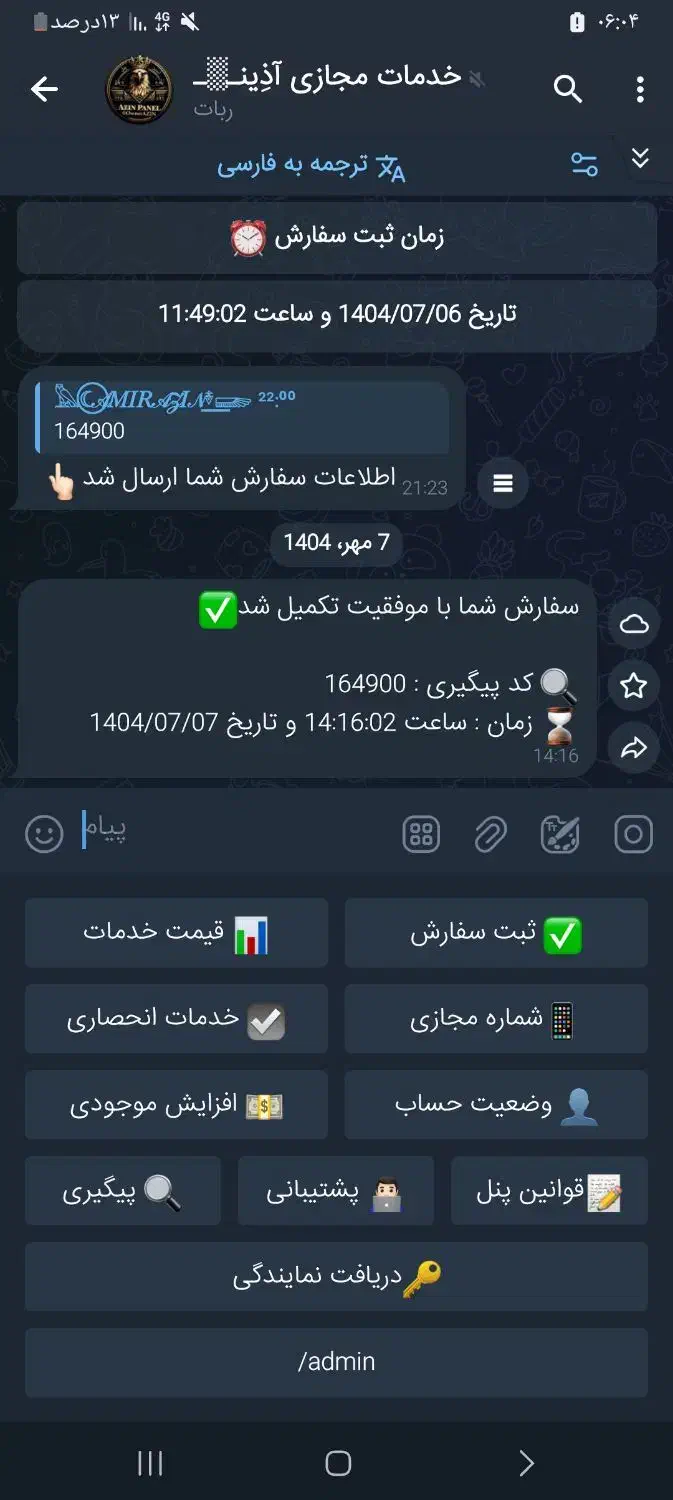Contact پشتیبانی support
Screen dimensions: 673x1500
coord(336,1191)
